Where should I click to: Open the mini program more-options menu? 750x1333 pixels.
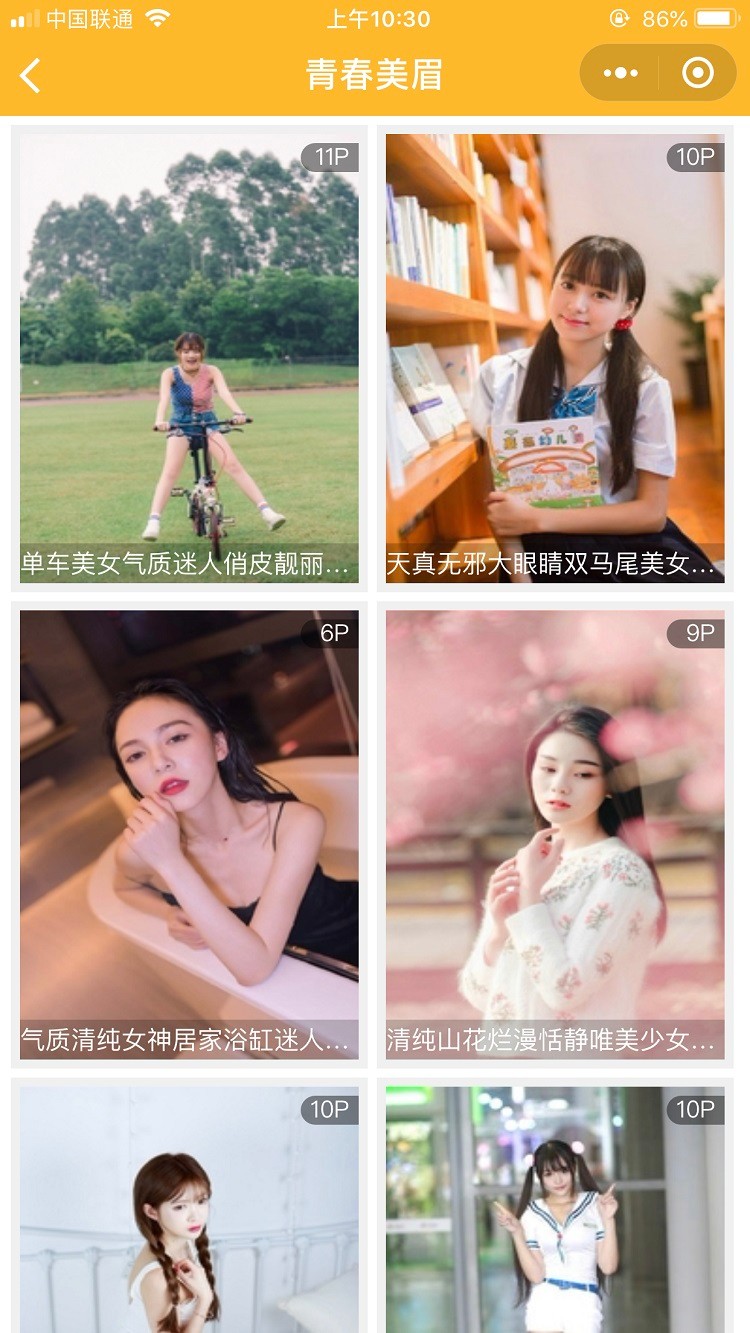pyautogui.click(x=620, y=73)
